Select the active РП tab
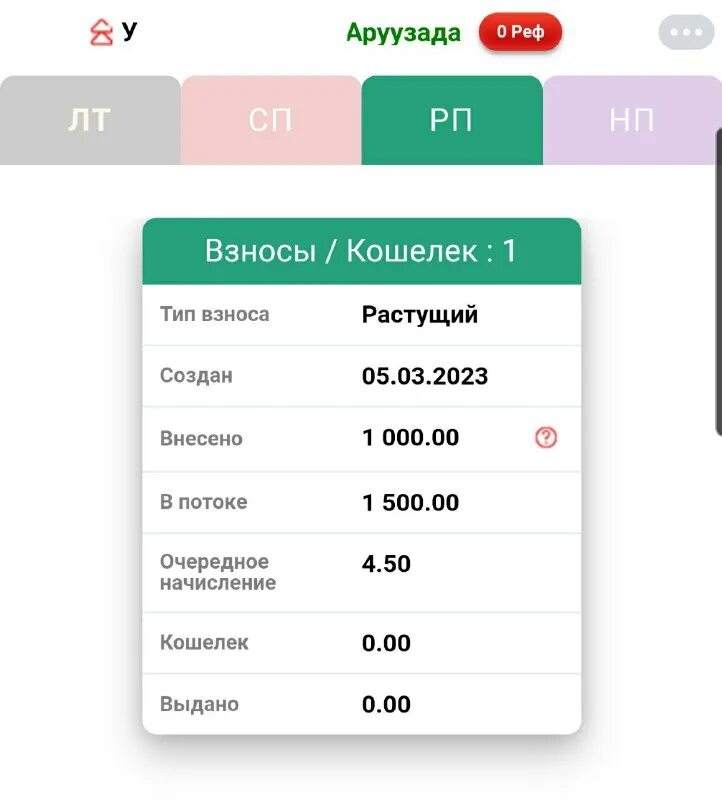Viewport: 722px width, 800px height. point(451,119)
